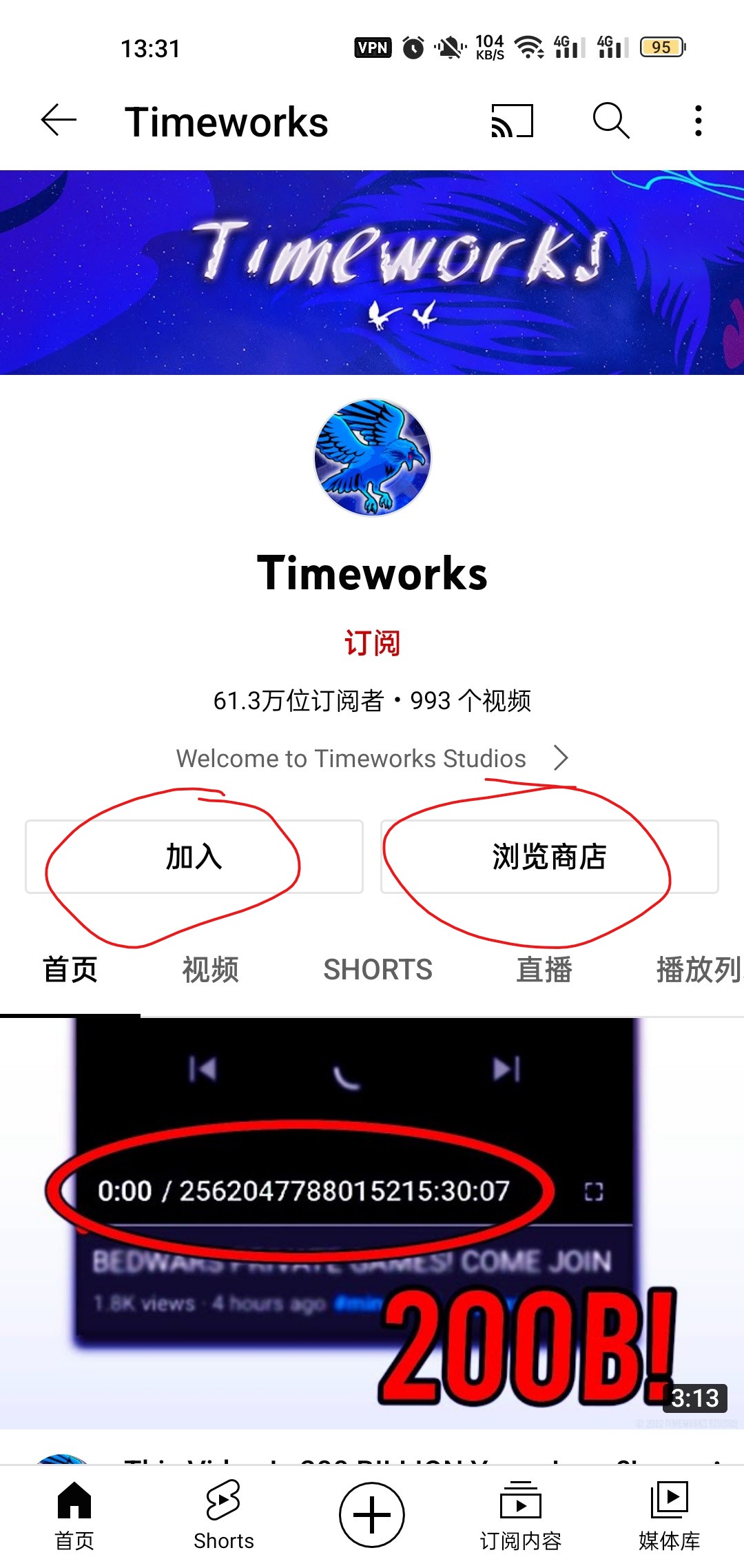Search within the Timeworks channel
The image size is (744, 1568).
pos(610,121)
